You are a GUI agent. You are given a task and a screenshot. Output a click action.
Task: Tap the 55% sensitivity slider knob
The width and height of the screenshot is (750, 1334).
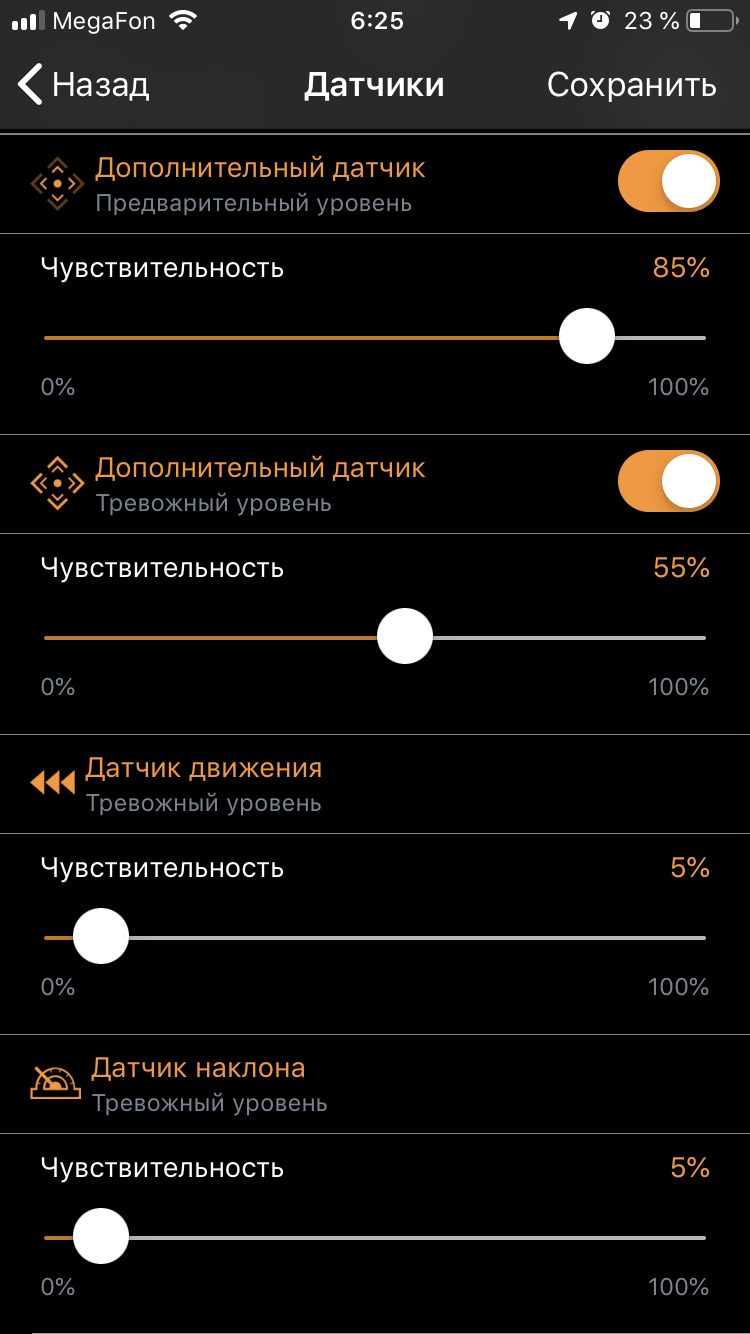pyautogui.click(x=405, y=637)
